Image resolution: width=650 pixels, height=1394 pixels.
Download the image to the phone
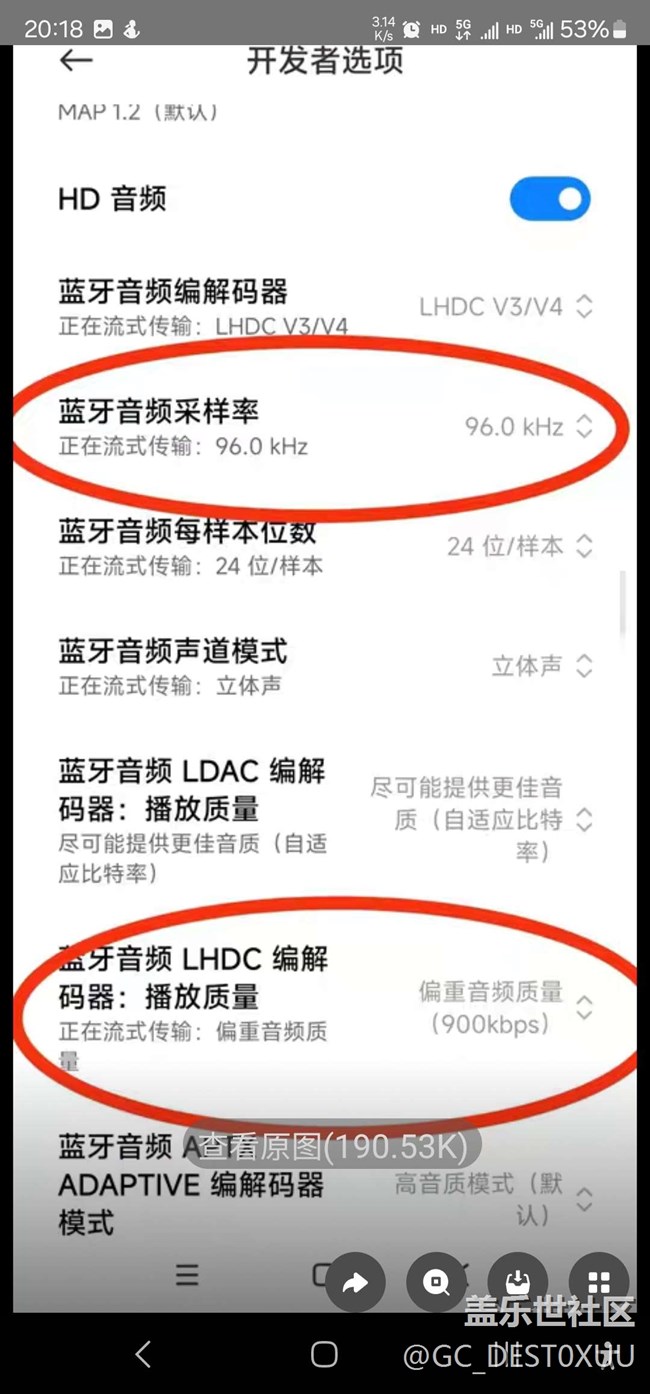point(518,1283)
